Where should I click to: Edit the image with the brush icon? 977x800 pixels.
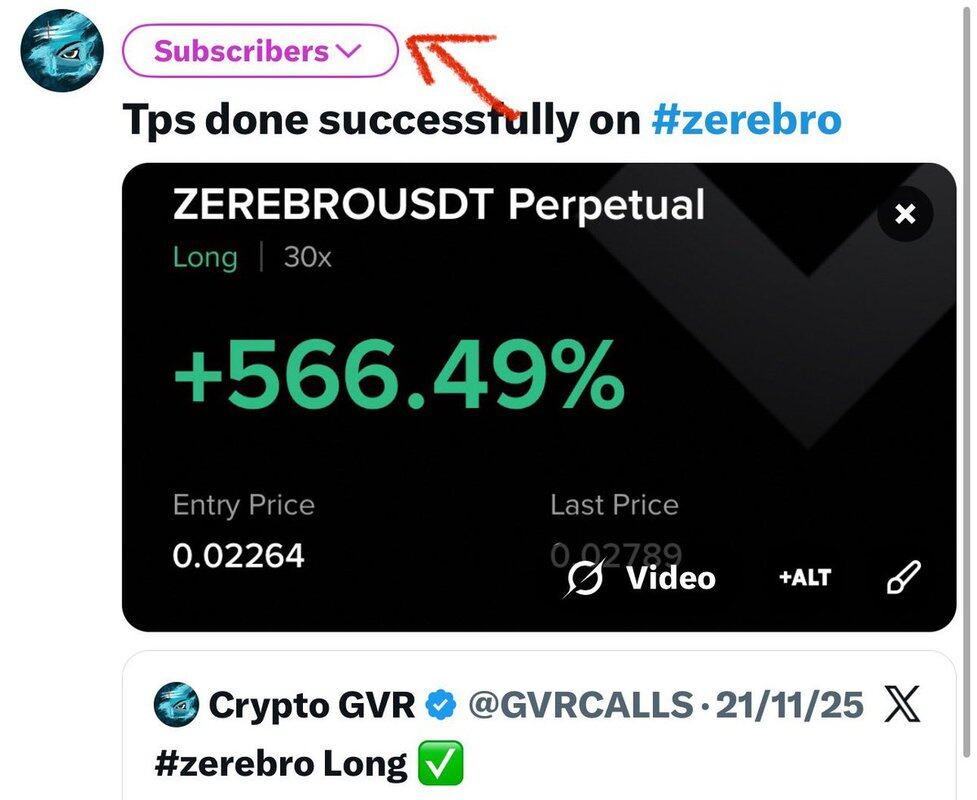[x=904, y=578]
